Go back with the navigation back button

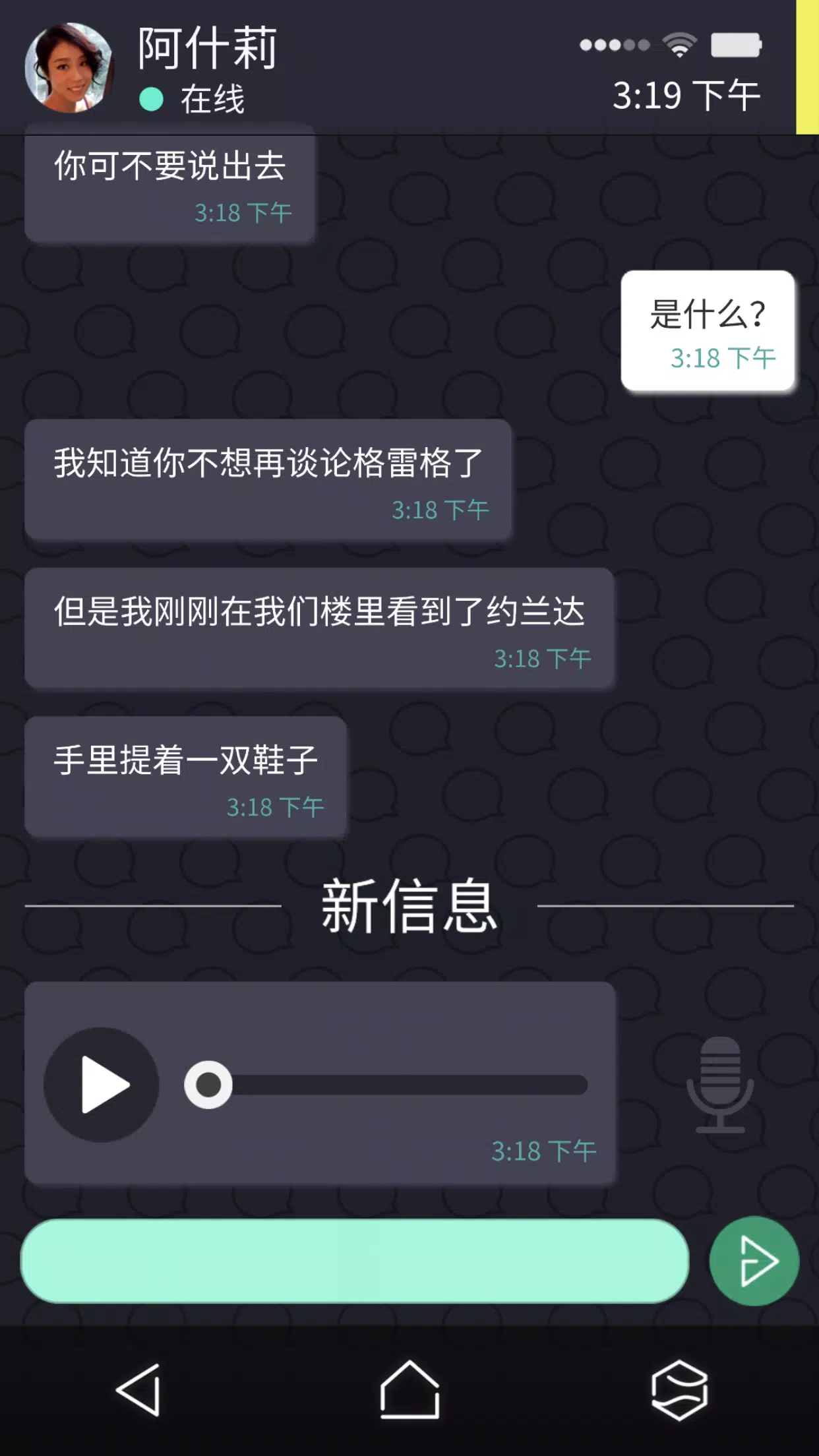point(140,1389)
